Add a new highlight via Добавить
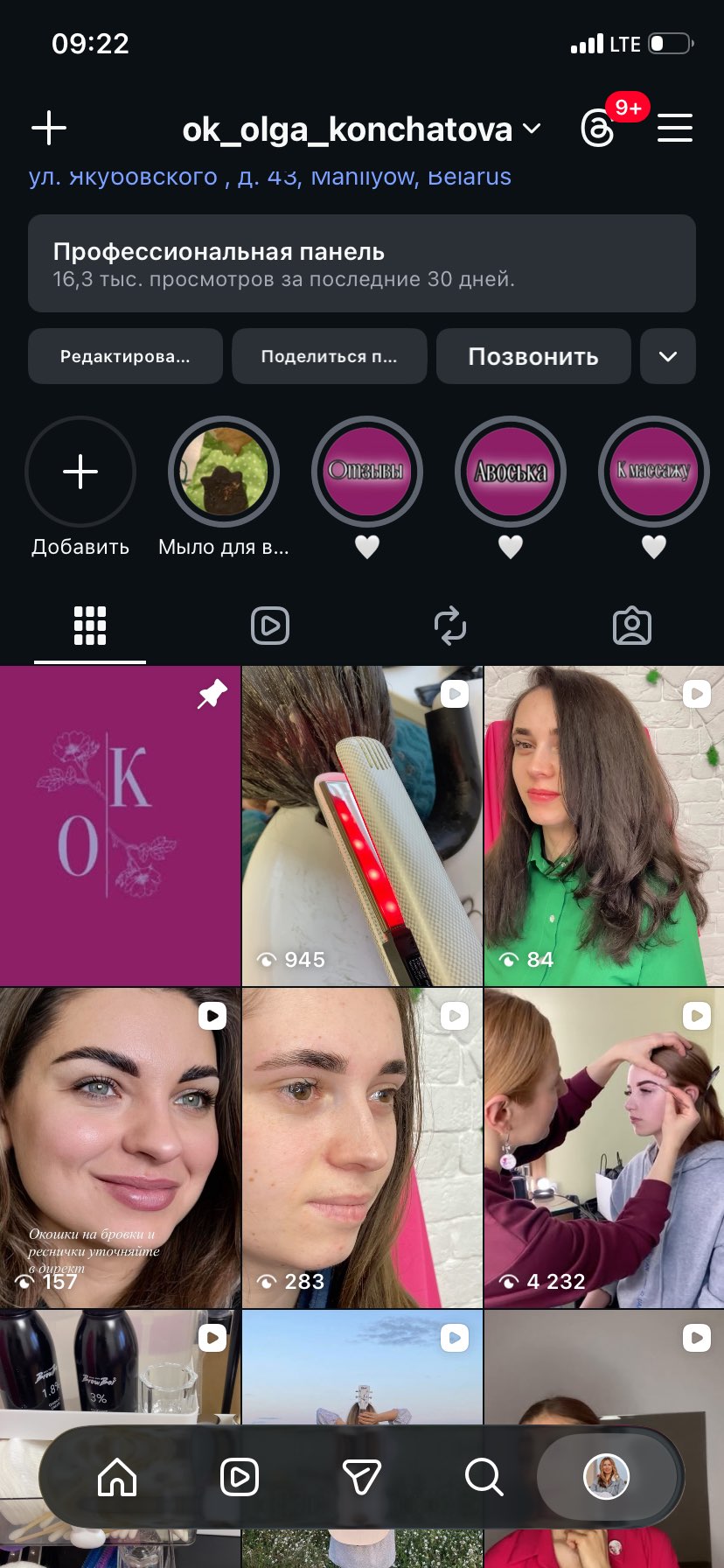Image resolution: width=724 pixels, height=1568 pixels. coord(80,472)
